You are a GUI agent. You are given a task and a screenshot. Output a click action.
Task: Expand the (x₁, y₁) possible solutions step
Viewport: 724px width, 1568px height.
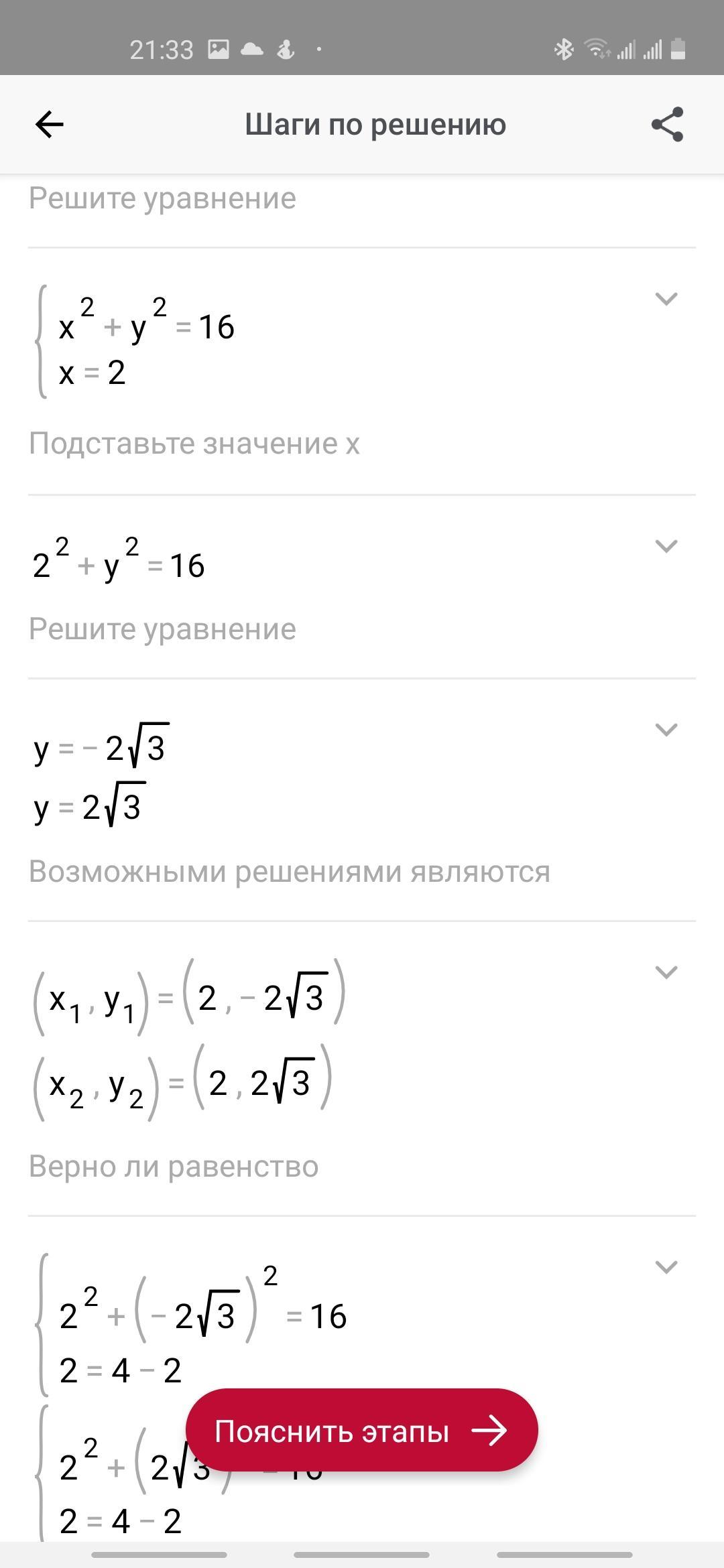666,972
